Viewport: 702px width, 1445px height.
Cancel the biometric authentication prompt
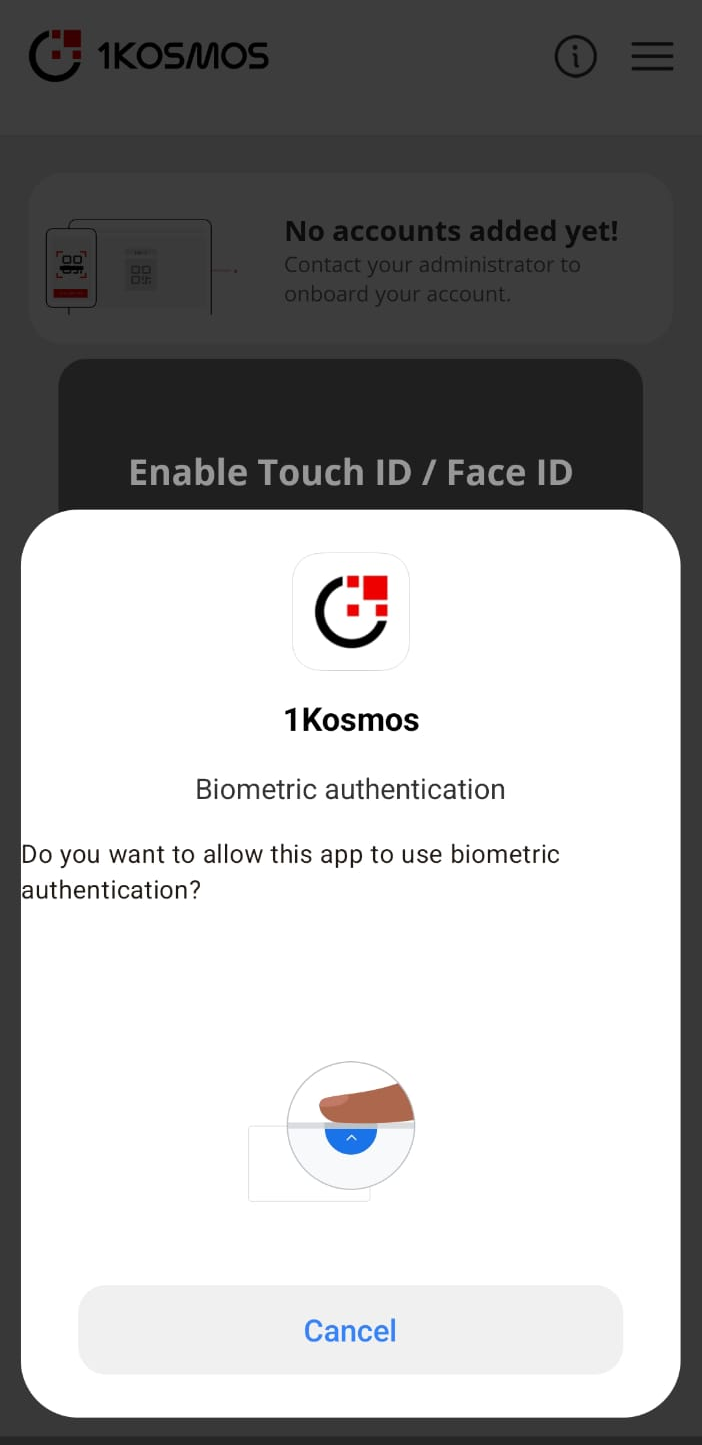click(350, 1330)
